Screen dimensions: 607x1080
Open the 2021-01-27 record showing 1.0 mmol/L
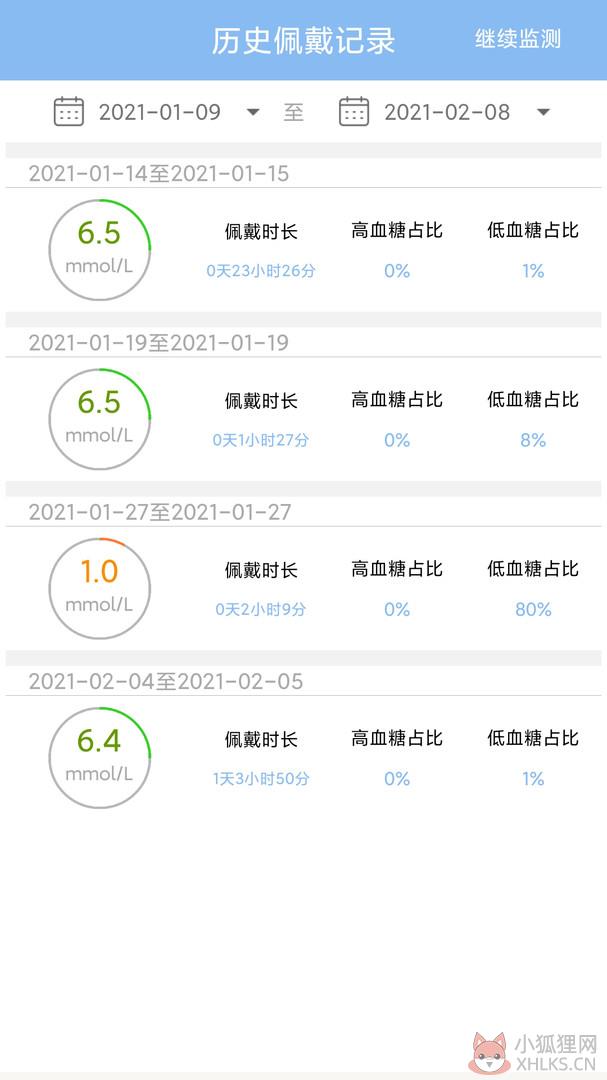coord(303,574)
